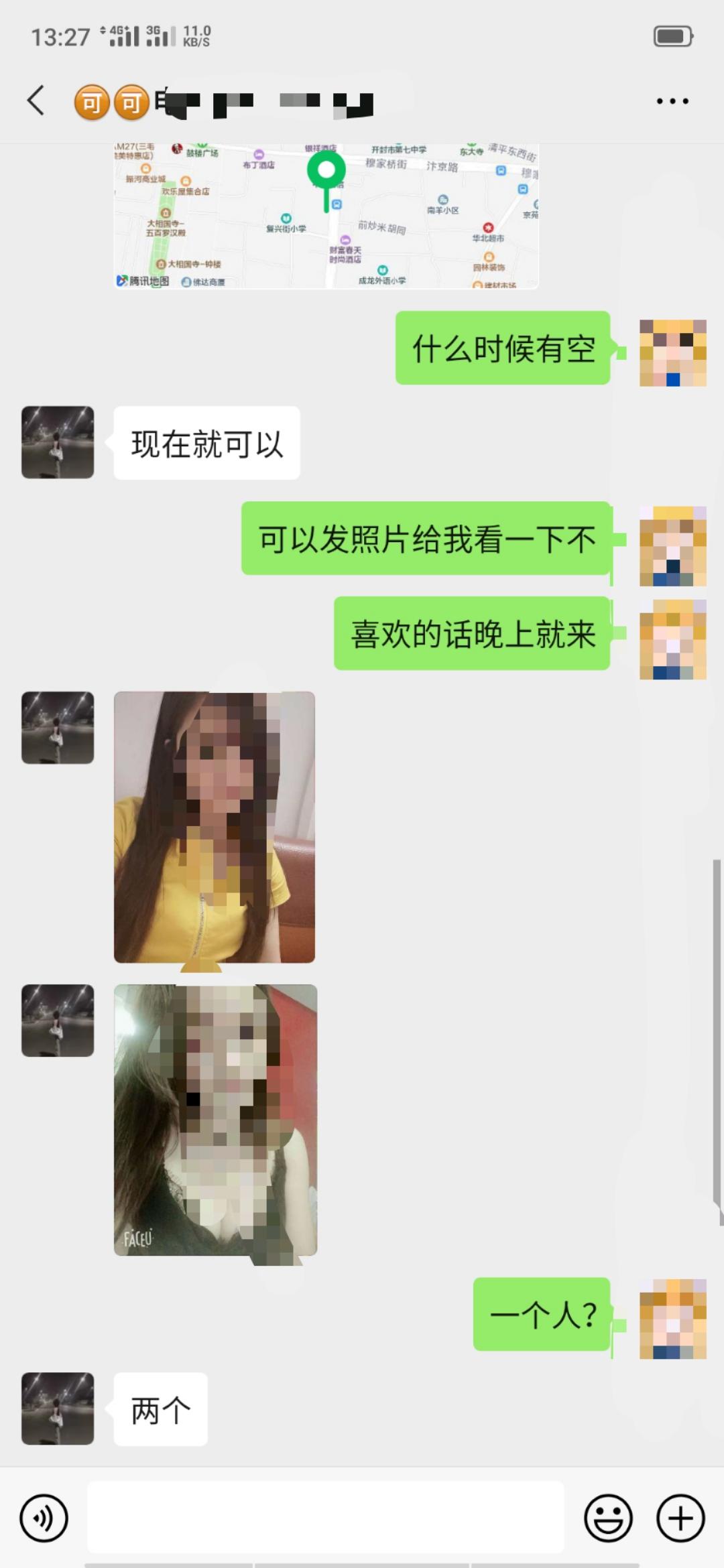
Task: Open my avatar next to 什么时候有空
Action: [x=672, y=352]
